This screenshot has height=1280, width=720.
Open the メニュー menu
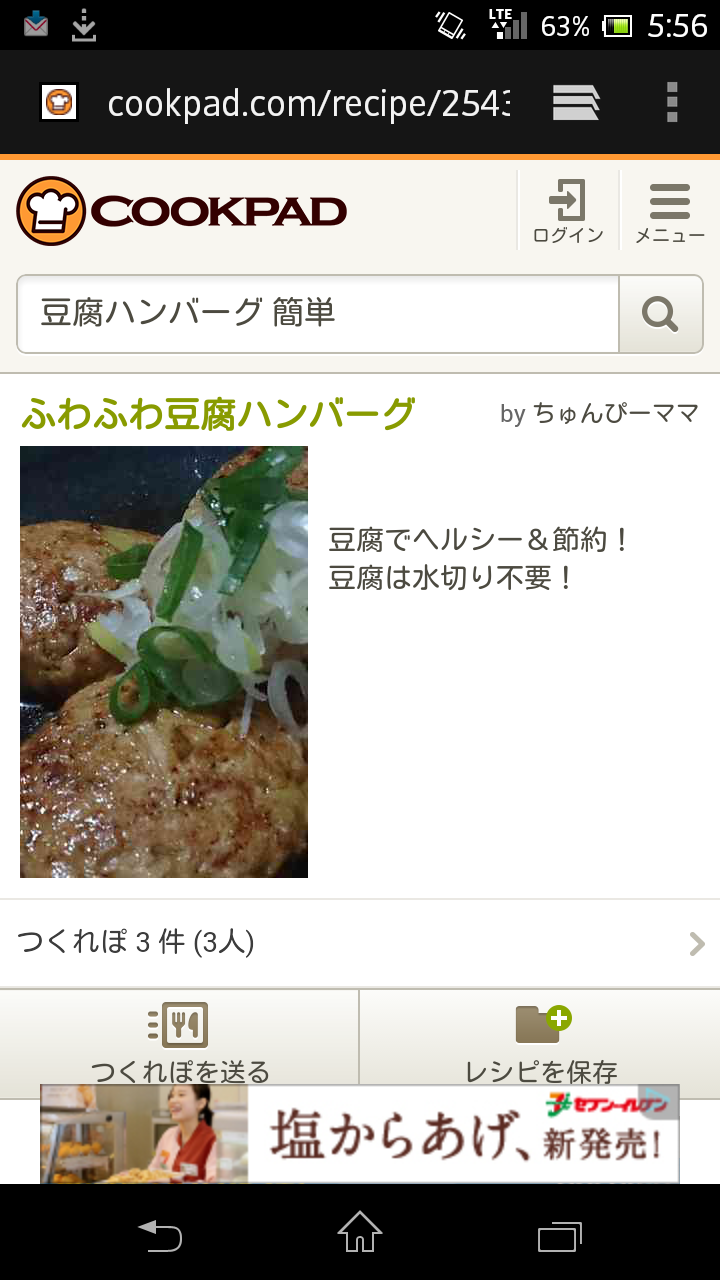pos(669,212)
